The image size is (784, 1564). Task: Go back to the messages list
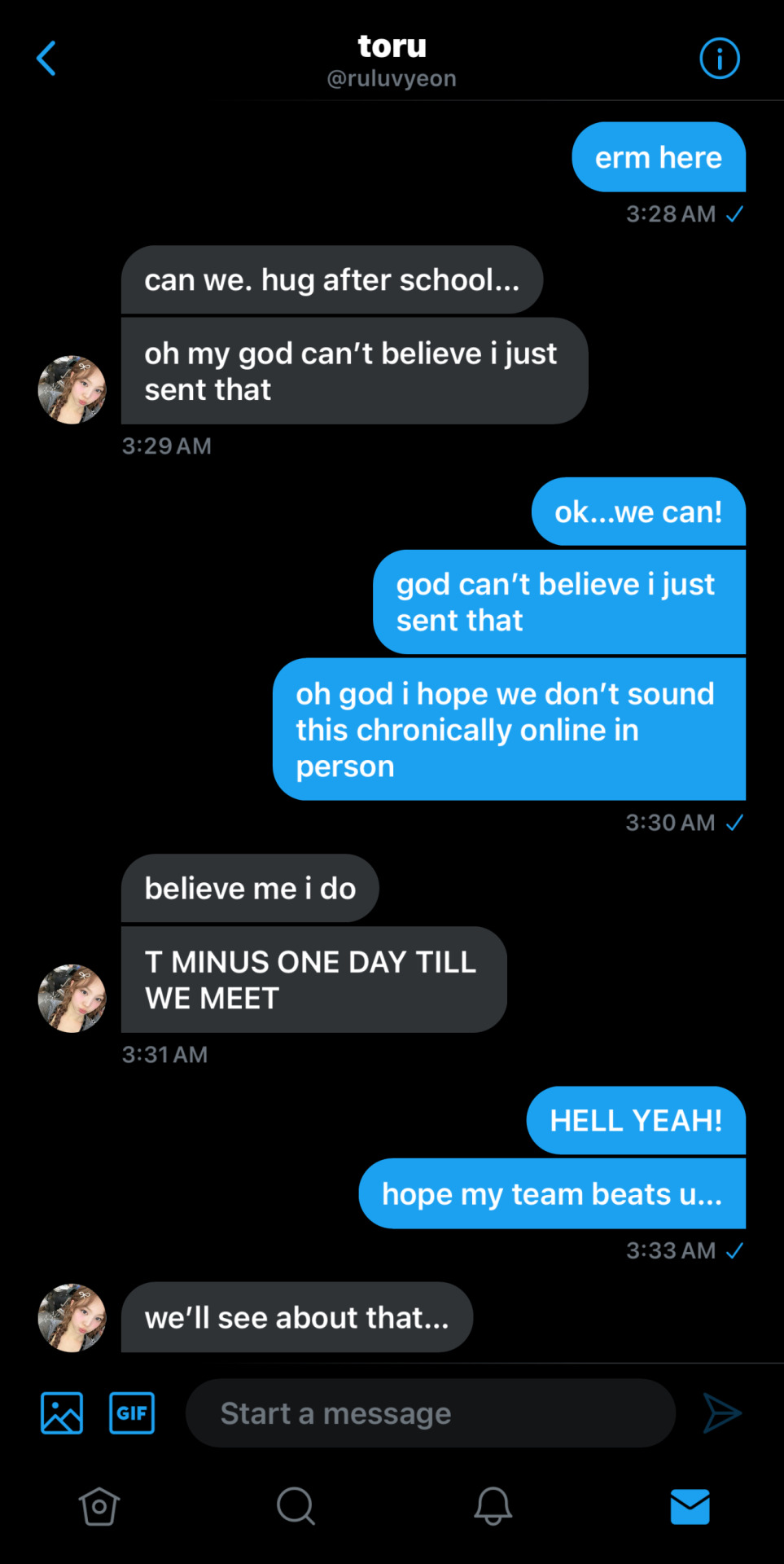point(46,59)
